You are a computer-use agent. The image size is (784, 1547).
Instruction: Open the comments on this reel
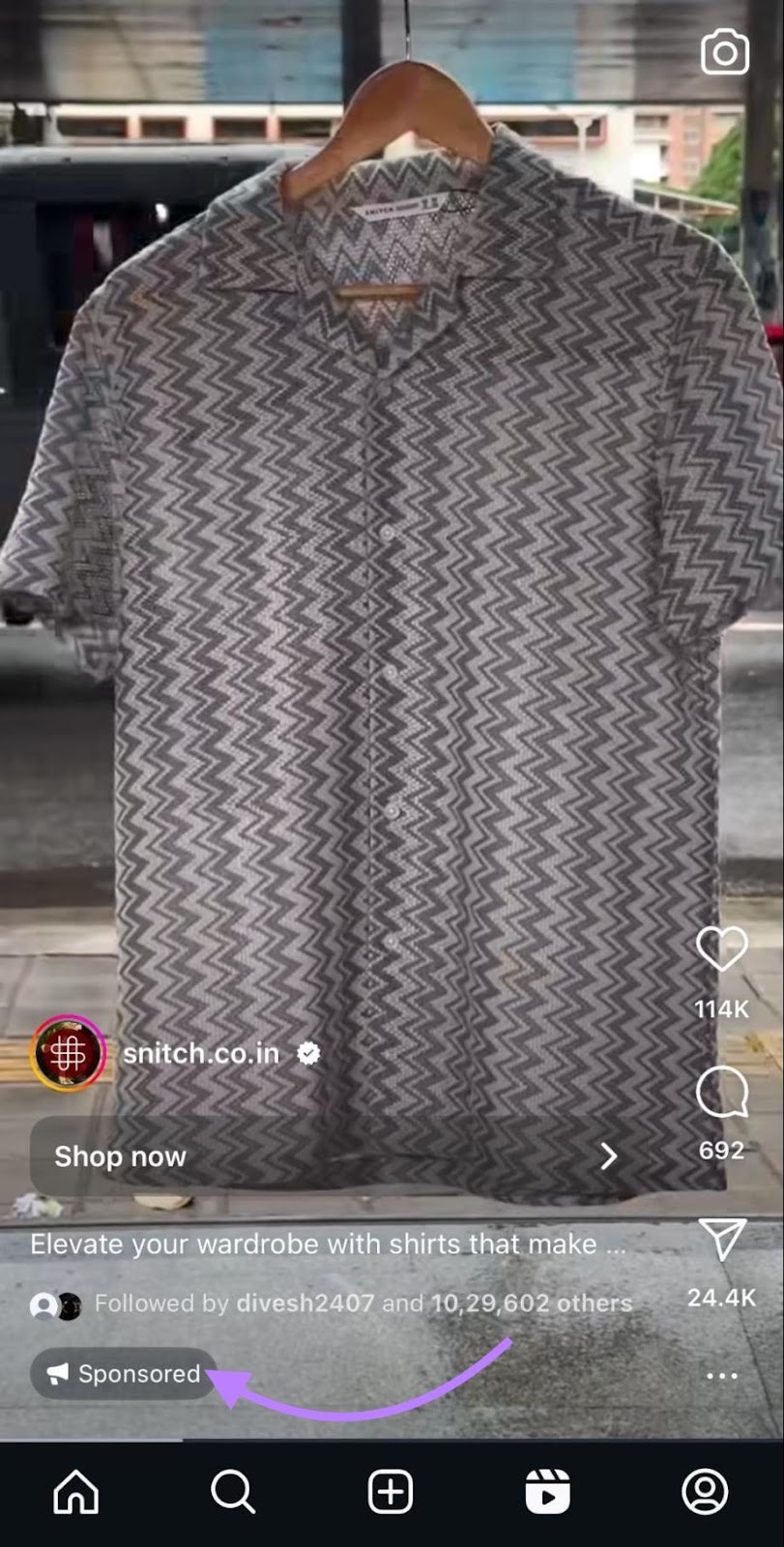721,1094
